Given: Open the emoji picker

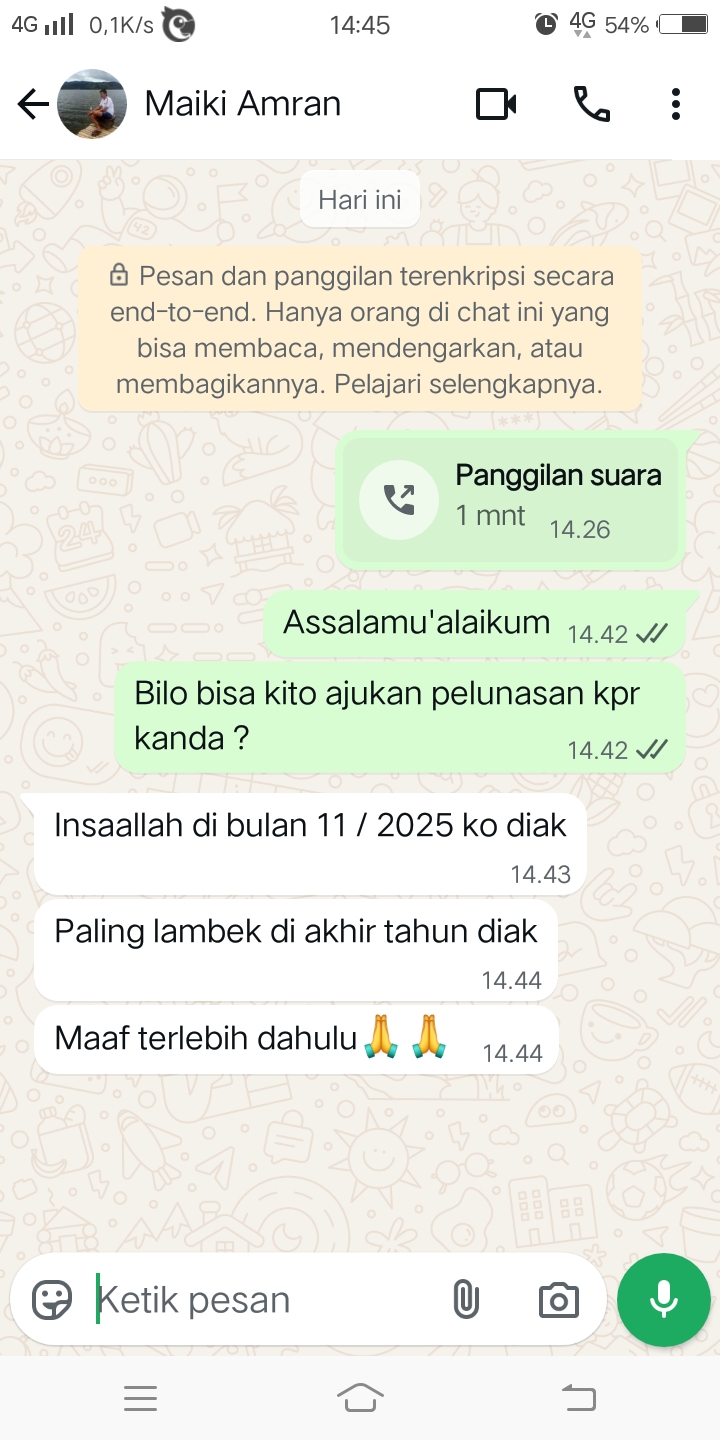Looking at the screenshot, I should (52, 1300).
